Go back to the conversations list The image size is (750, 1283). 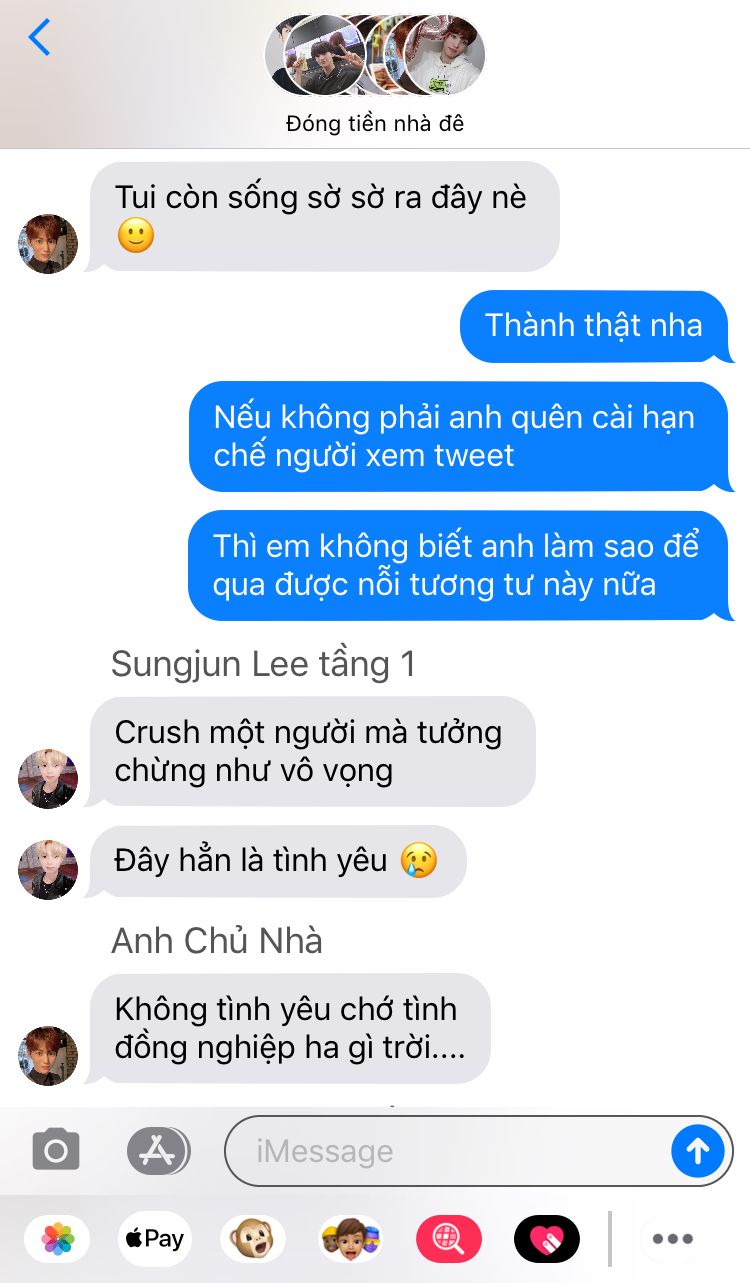pos(40,38)
